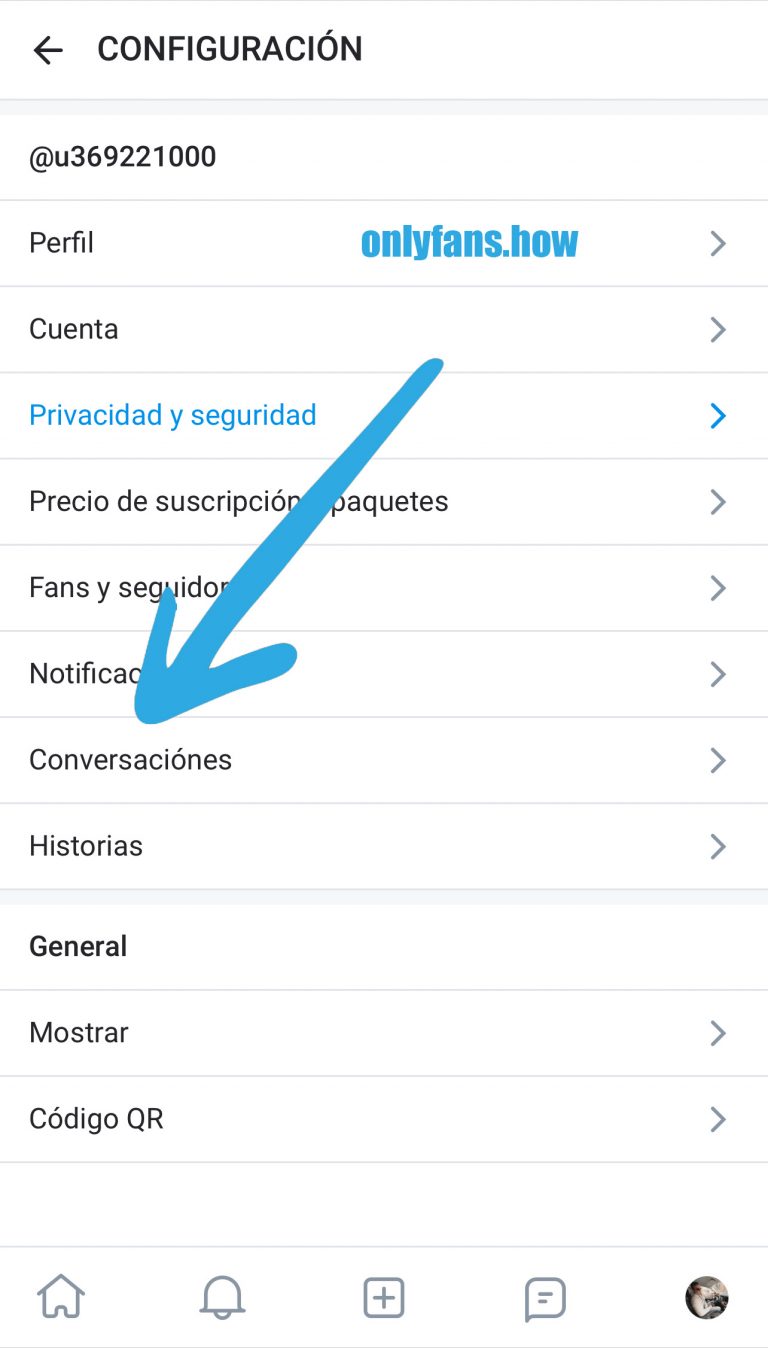This screenshot has width=768, height=1348.
Task: Open notifications via the bell icon
Action: pos(222,1296)
